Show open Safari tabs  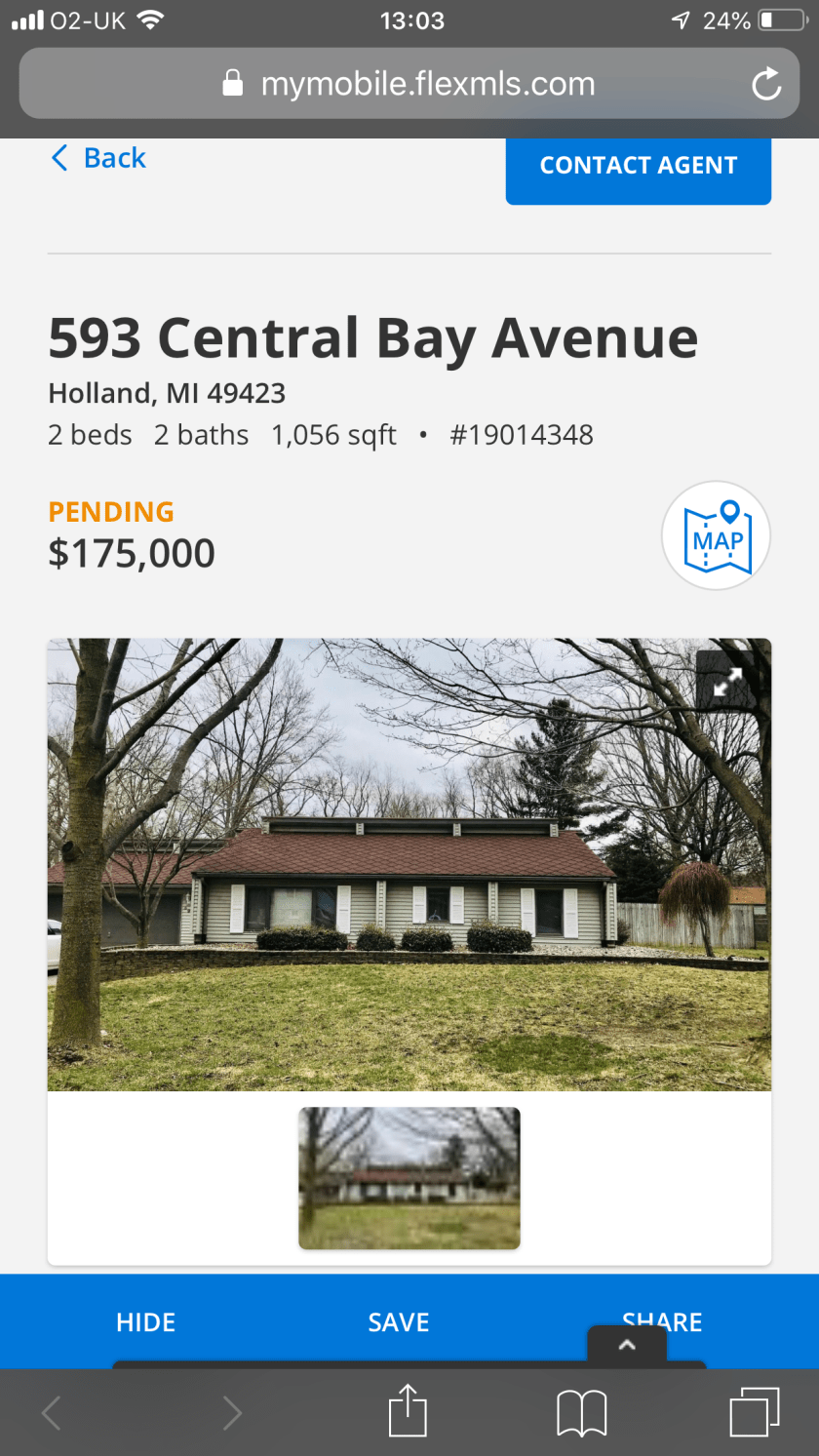755,1411
